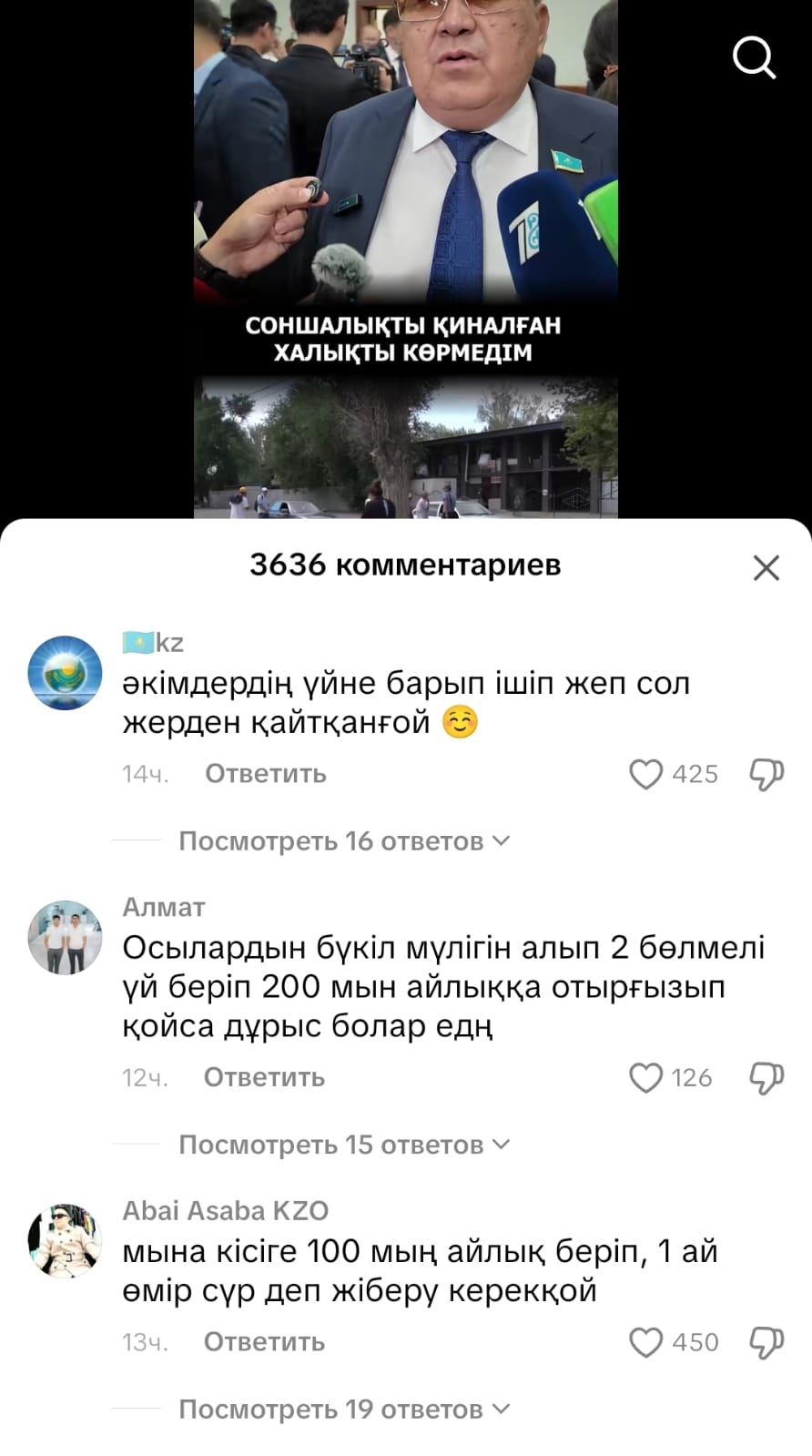Expand 19 replies under Abai Asaba comment
This screenshot has height=1456, width=812.
click(x=344, y=1410)
